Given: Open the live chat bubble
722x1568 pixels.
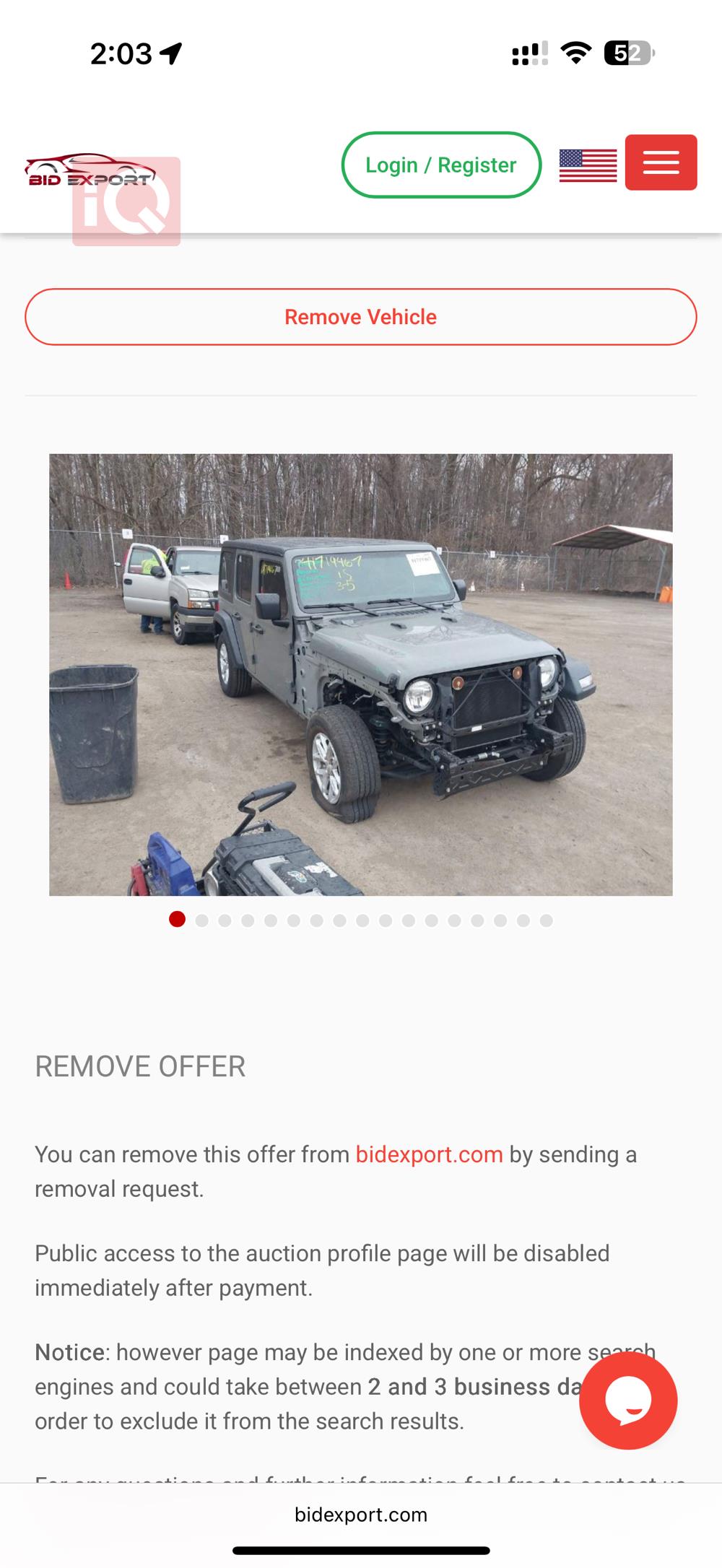Looking at the screenshot, I should click(628, 1401).
